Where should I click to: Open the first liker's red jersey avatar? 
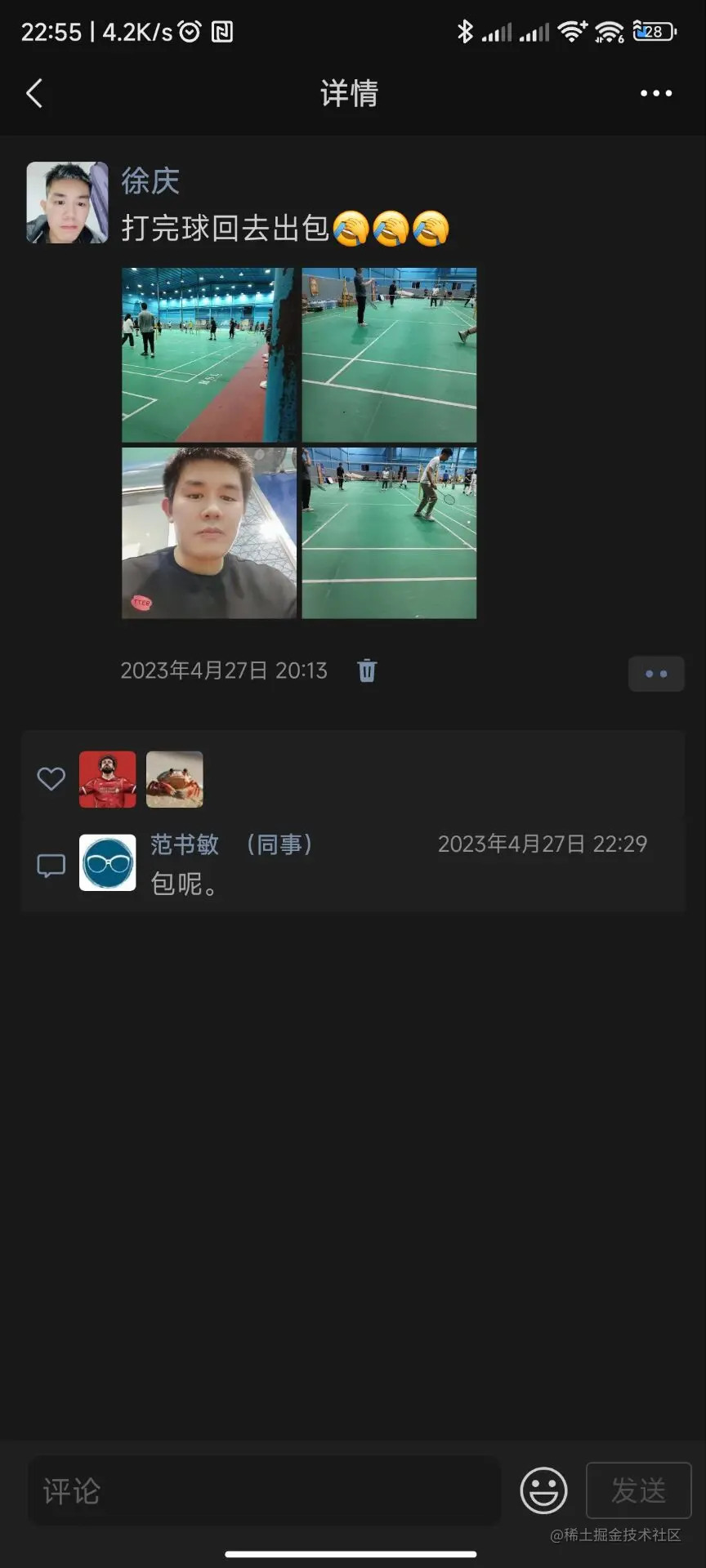point(108,778)
